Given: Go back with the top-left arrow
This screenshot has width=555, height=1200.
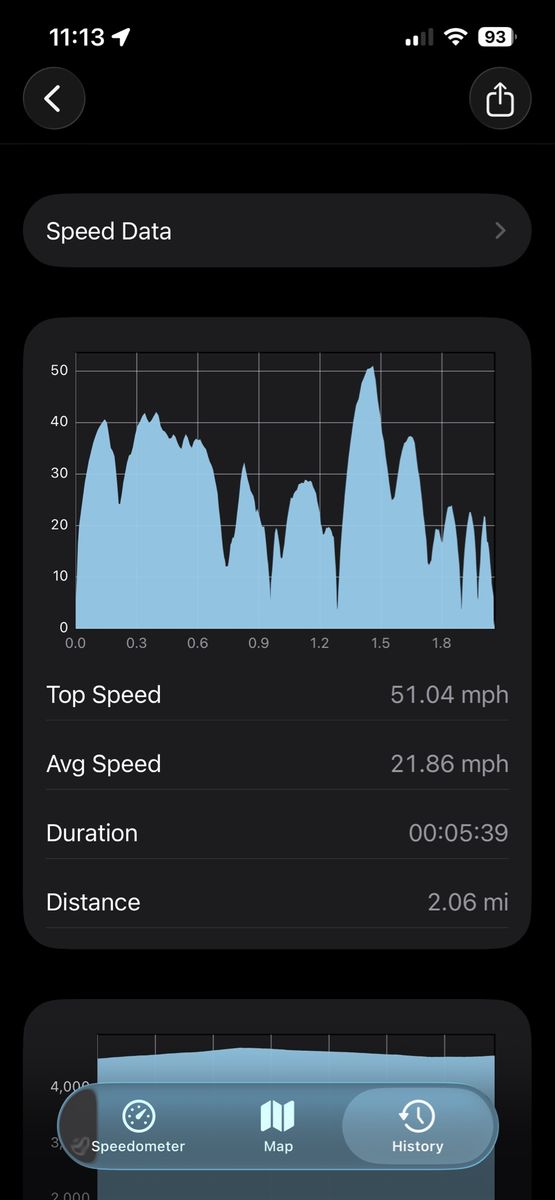Looking at the screenshot, I should [x=54, y=98].
